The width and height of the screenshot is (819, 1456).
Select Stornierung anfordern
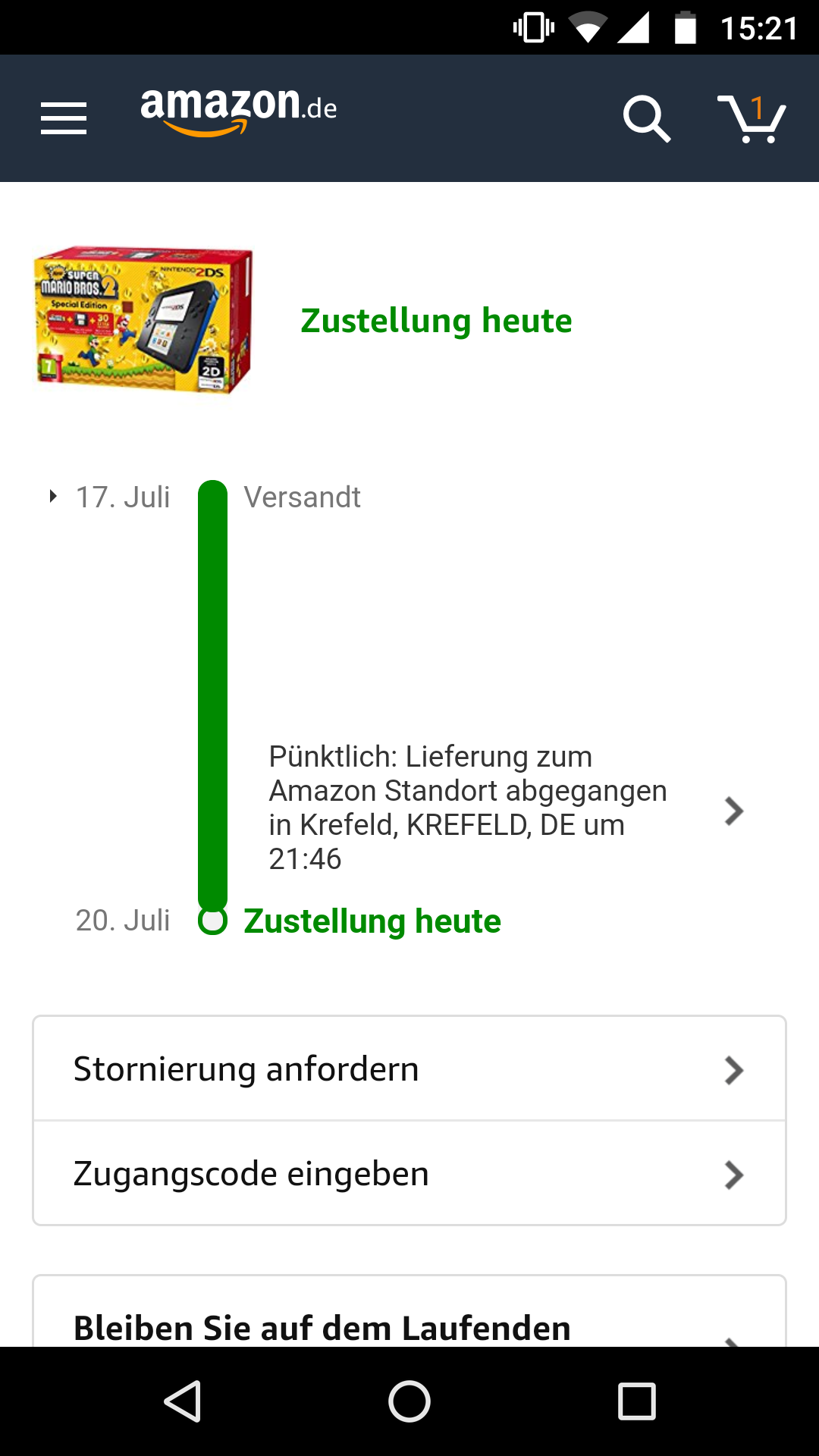(246, 1069)
